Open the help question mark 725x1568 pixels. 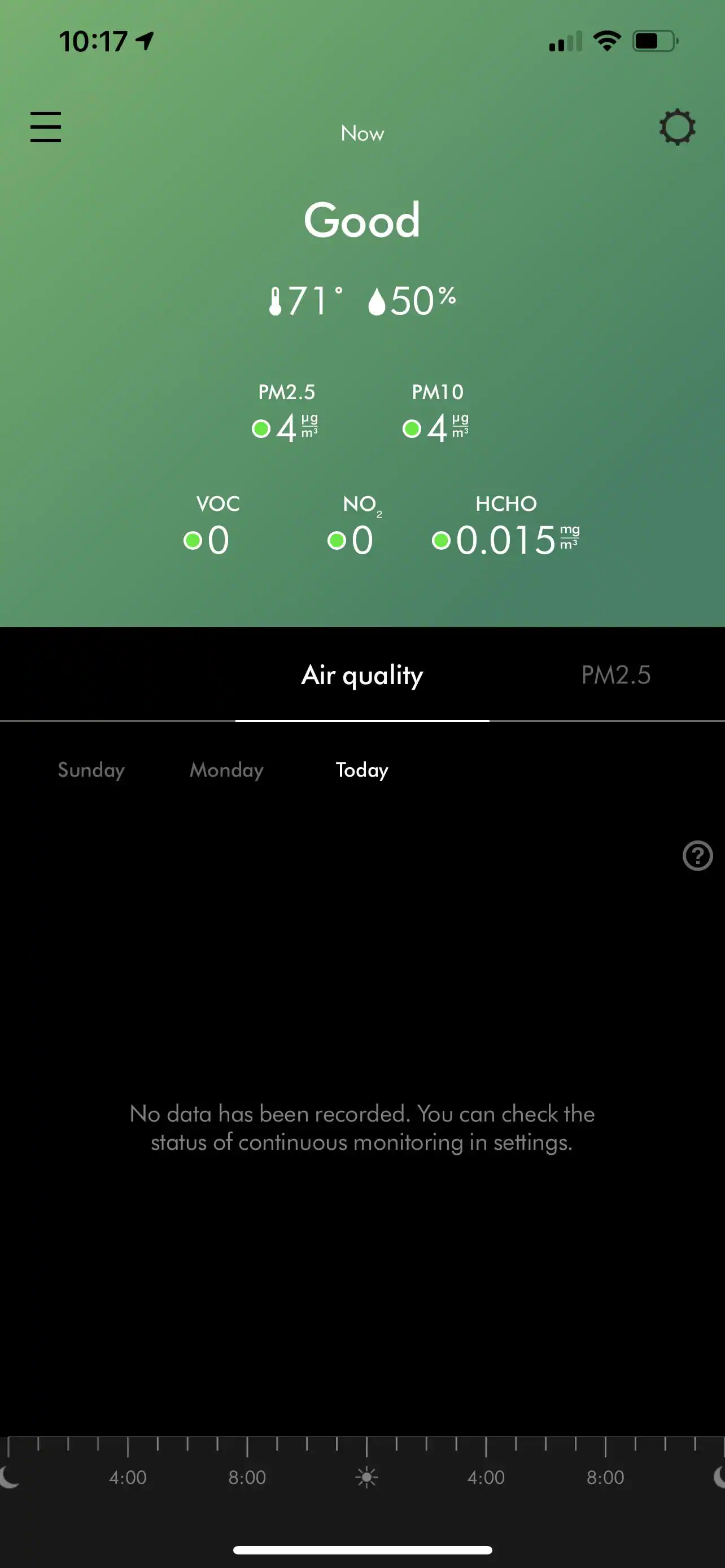click(x=697, y=856)
